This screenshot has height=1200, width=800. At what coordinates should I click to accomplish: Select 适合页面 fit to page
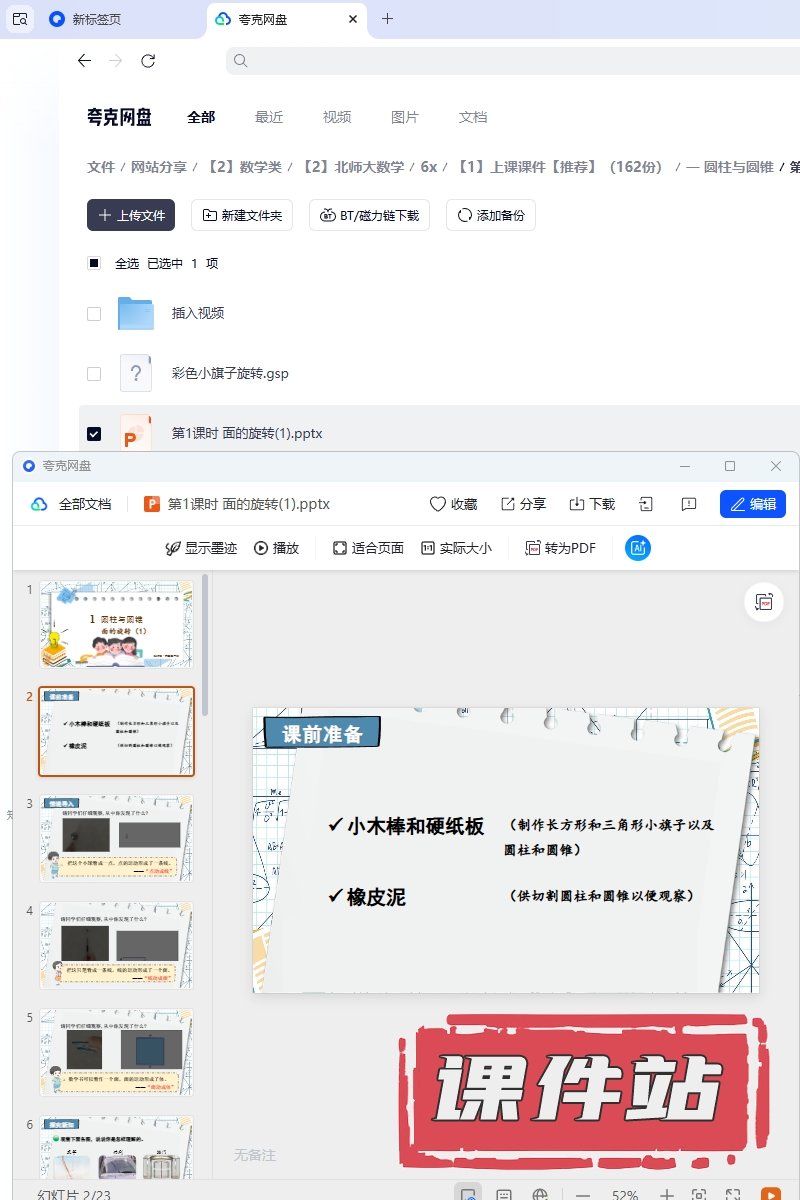[368, 548]
